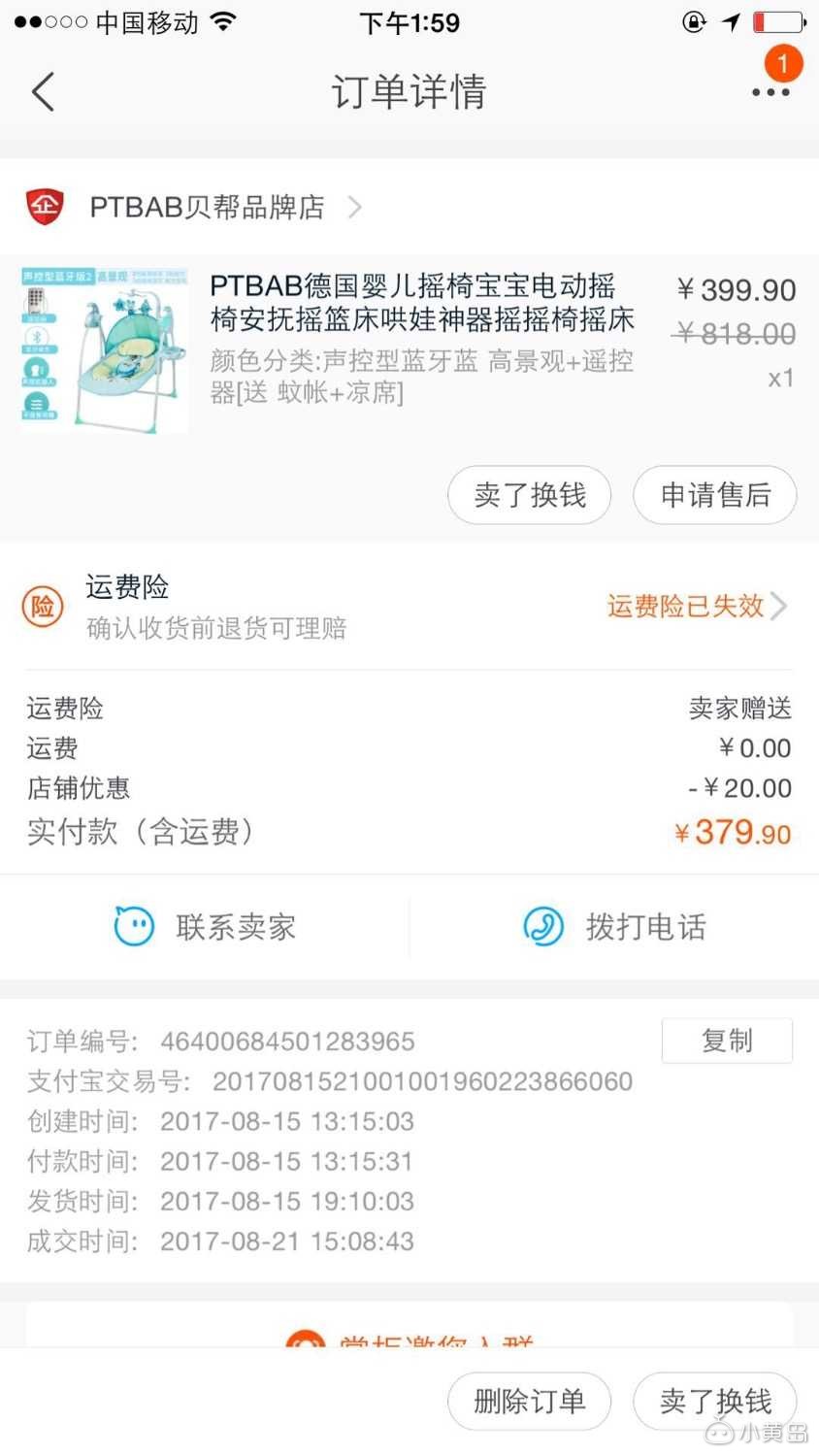
Task: Tap 卖了换钱 under the product
Action: coord(529,495)
